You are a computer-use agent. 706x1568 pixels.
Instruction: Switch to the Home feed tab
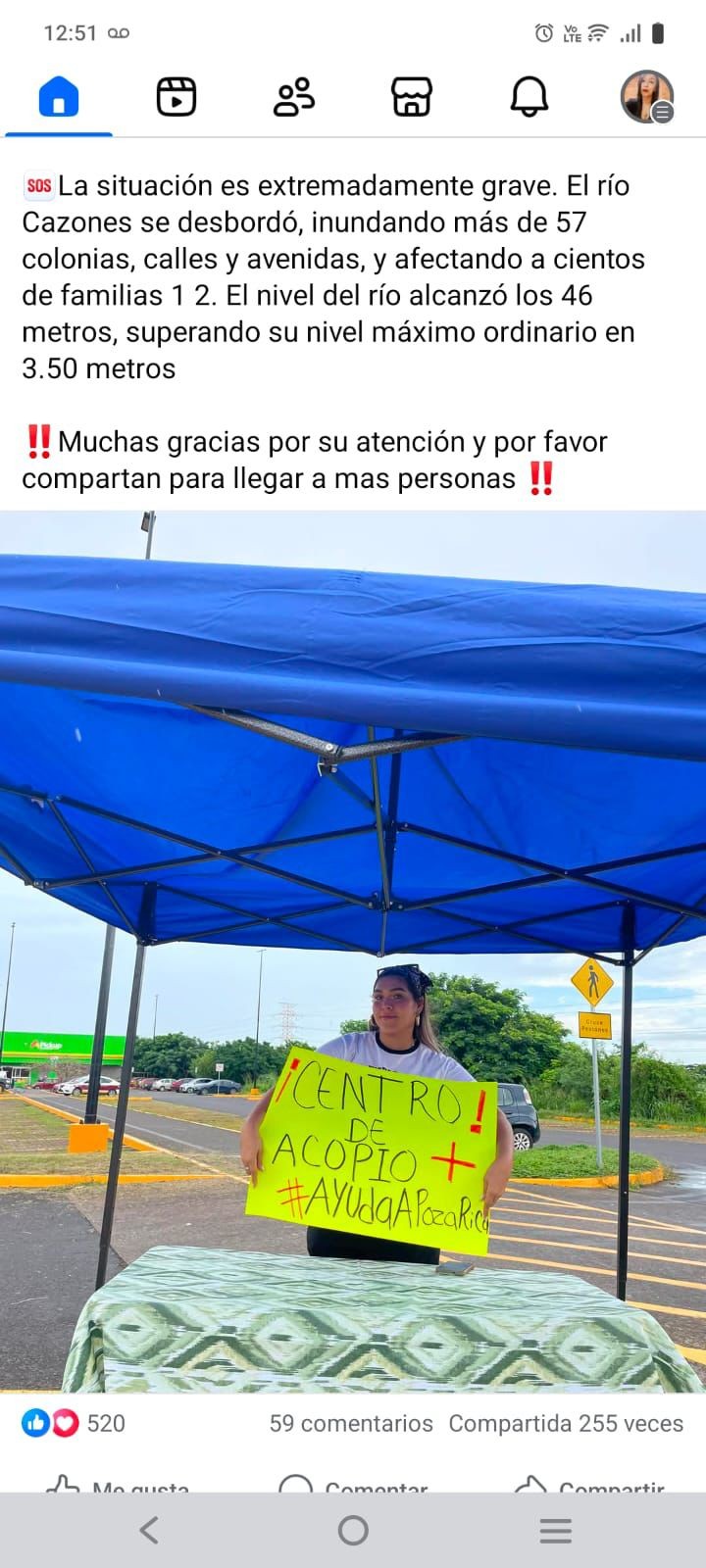coord(59,98)
